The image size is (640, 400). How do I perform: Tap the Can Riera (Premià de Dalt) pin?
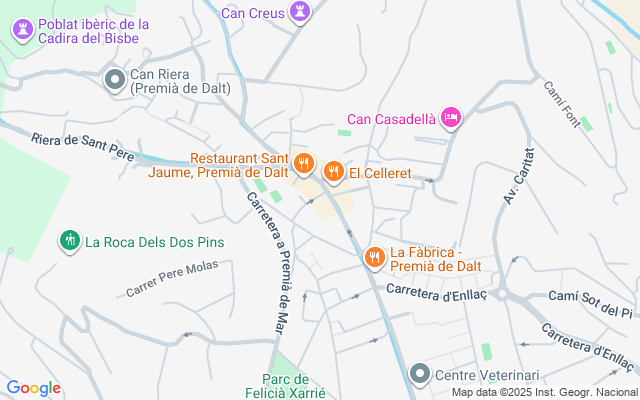(x=114, y=78)
